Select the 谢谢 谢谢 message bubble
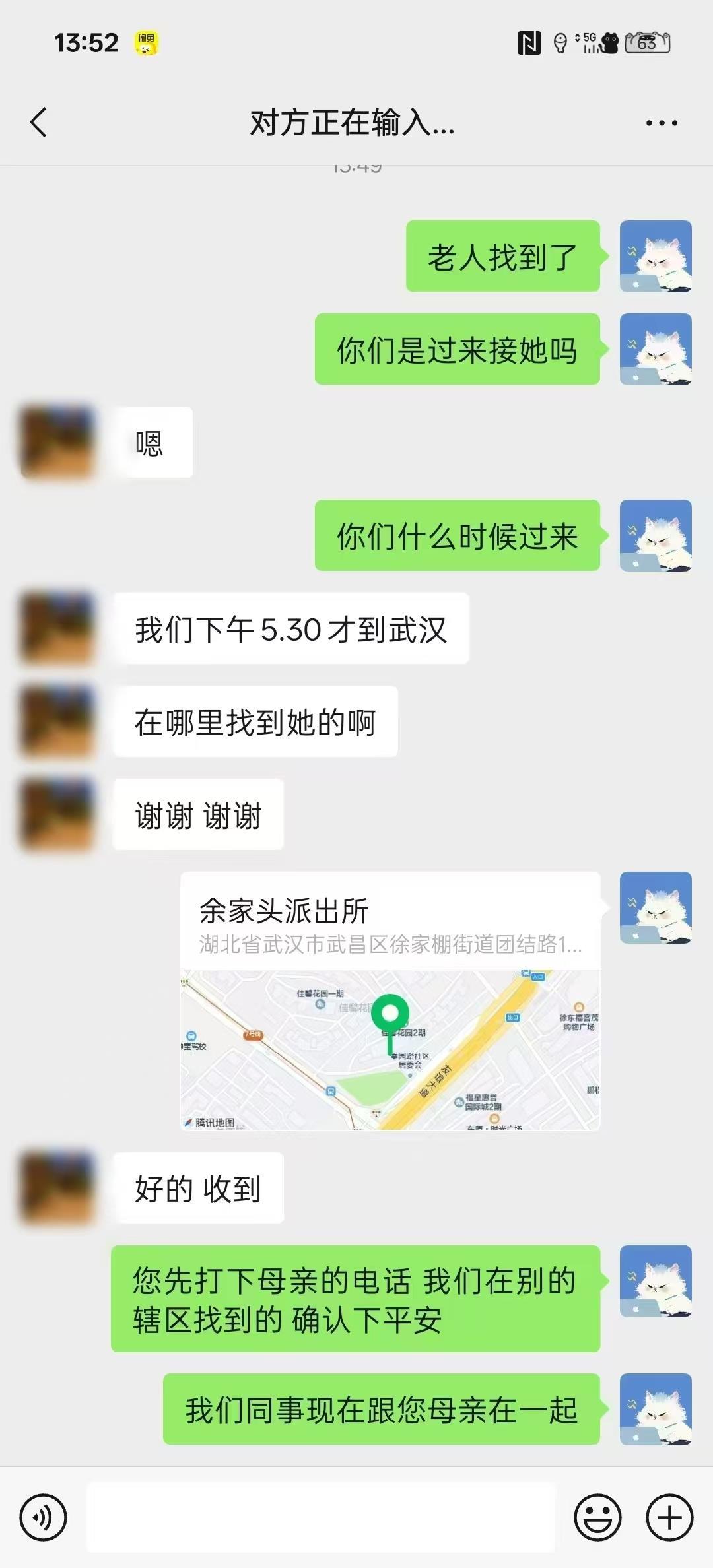The image size is (713, 1568). pos(198,813)
